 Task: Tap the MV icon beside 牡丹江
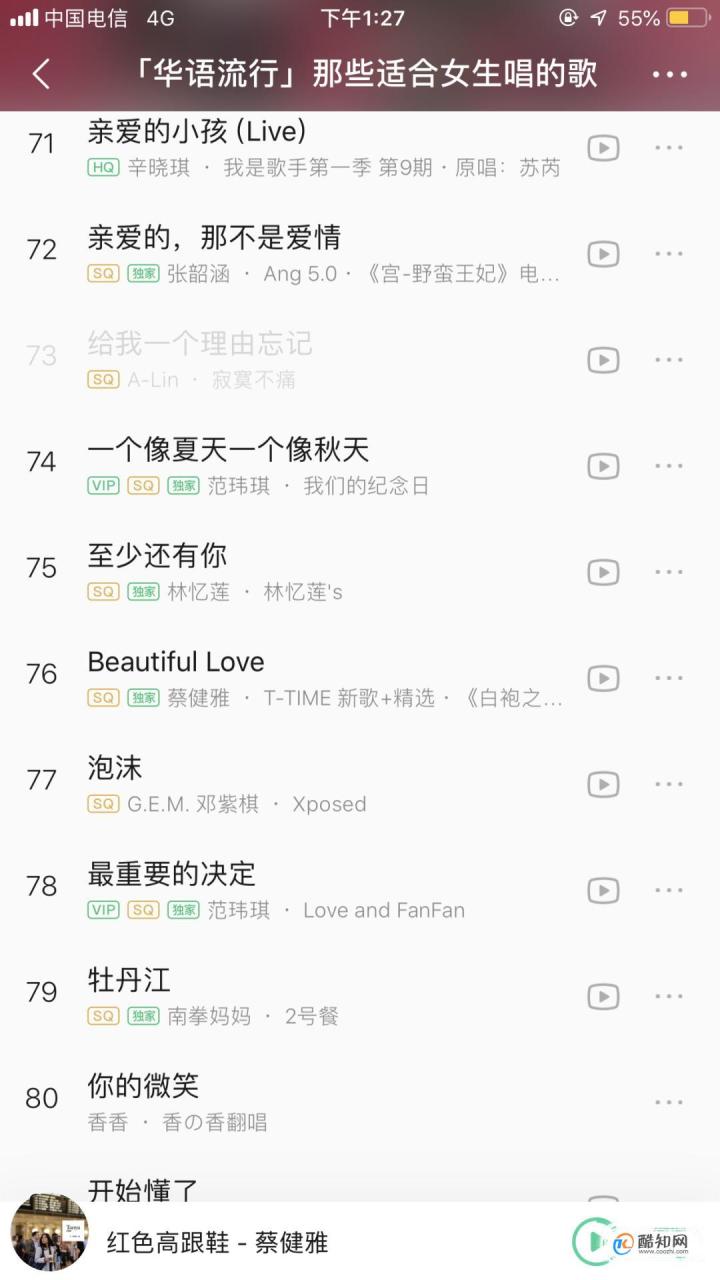click(x=603, y=996)
